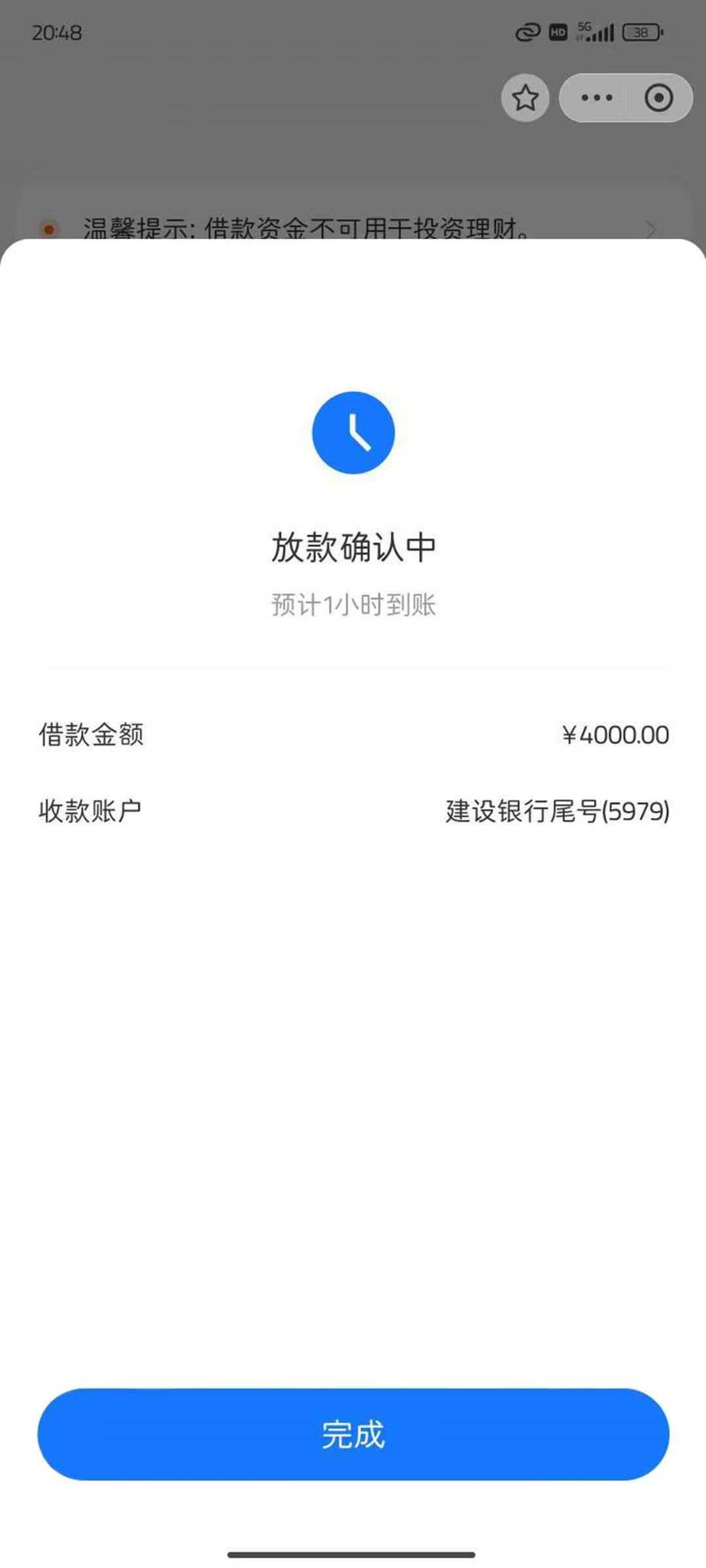Tap the 收款账户 label

click(x=92, y=810)
